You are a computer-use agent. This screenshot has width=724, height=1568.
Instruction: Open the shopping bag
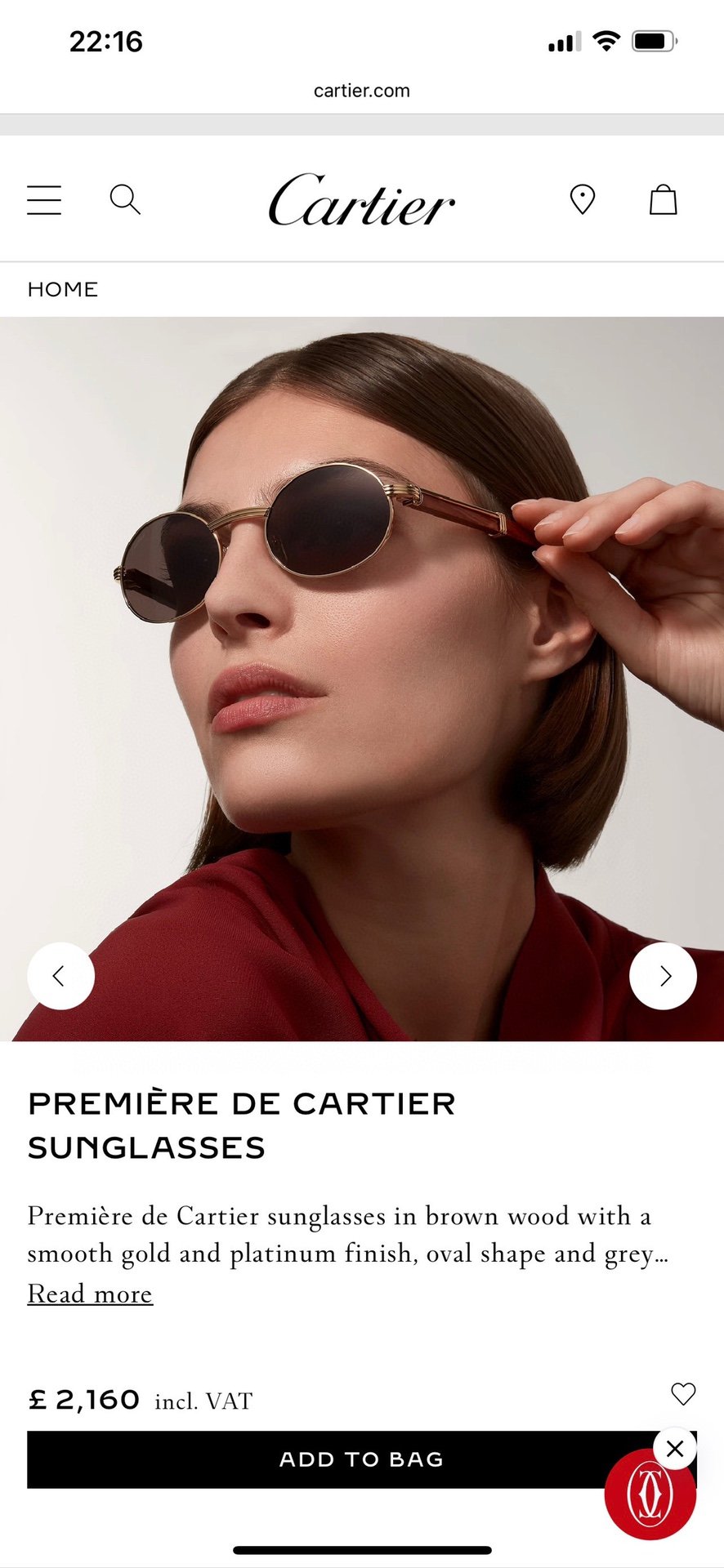click(x=663, y=199)
